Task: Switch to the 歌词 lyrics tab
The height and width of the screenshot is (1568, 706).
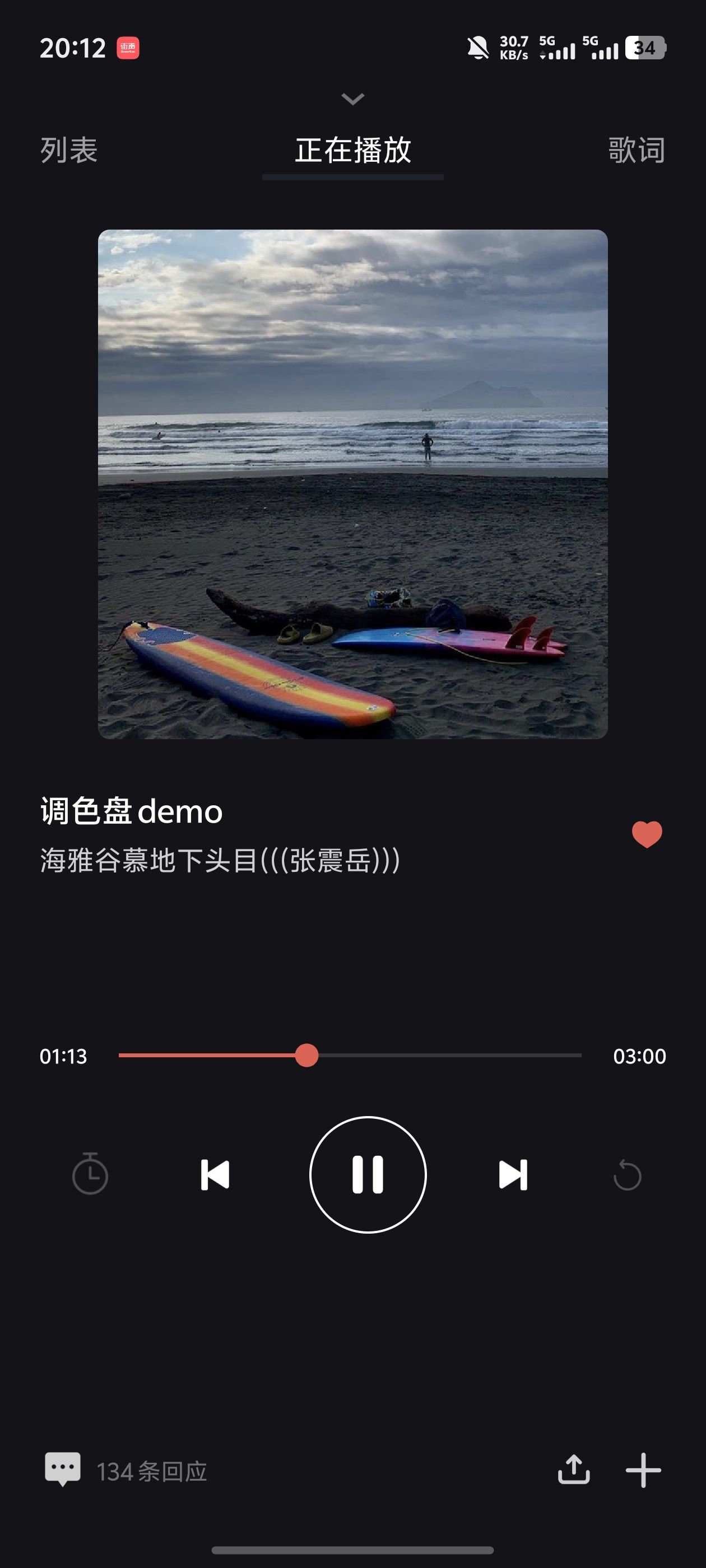Action: 636,150
